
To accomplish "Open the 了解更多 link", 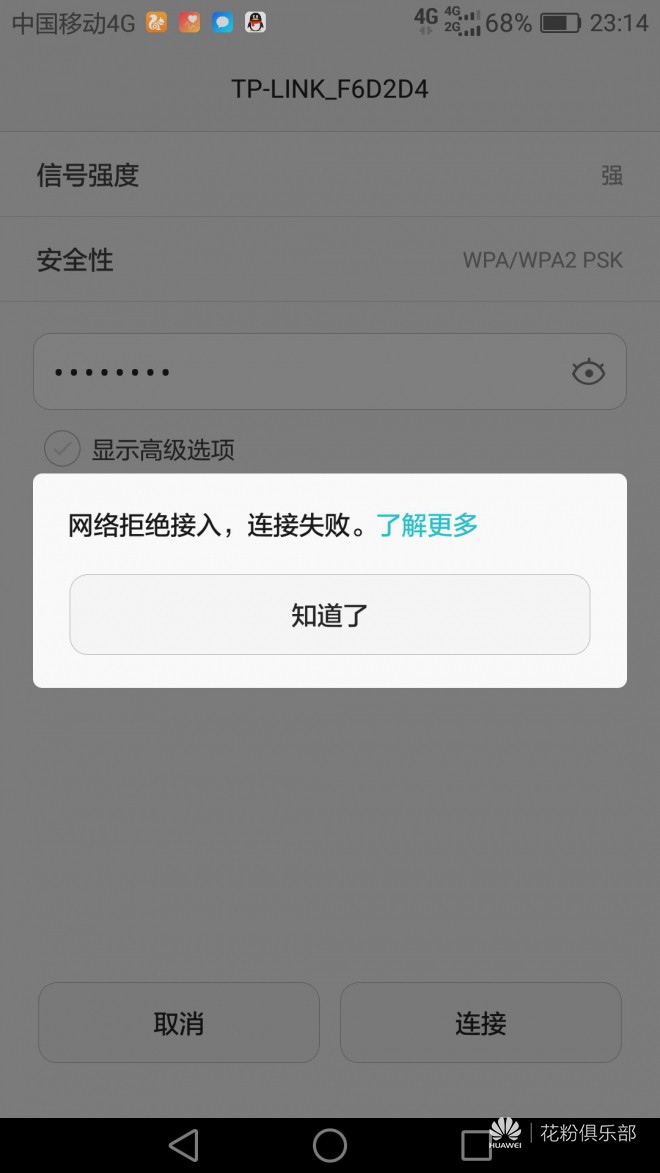I will (427, 524).
